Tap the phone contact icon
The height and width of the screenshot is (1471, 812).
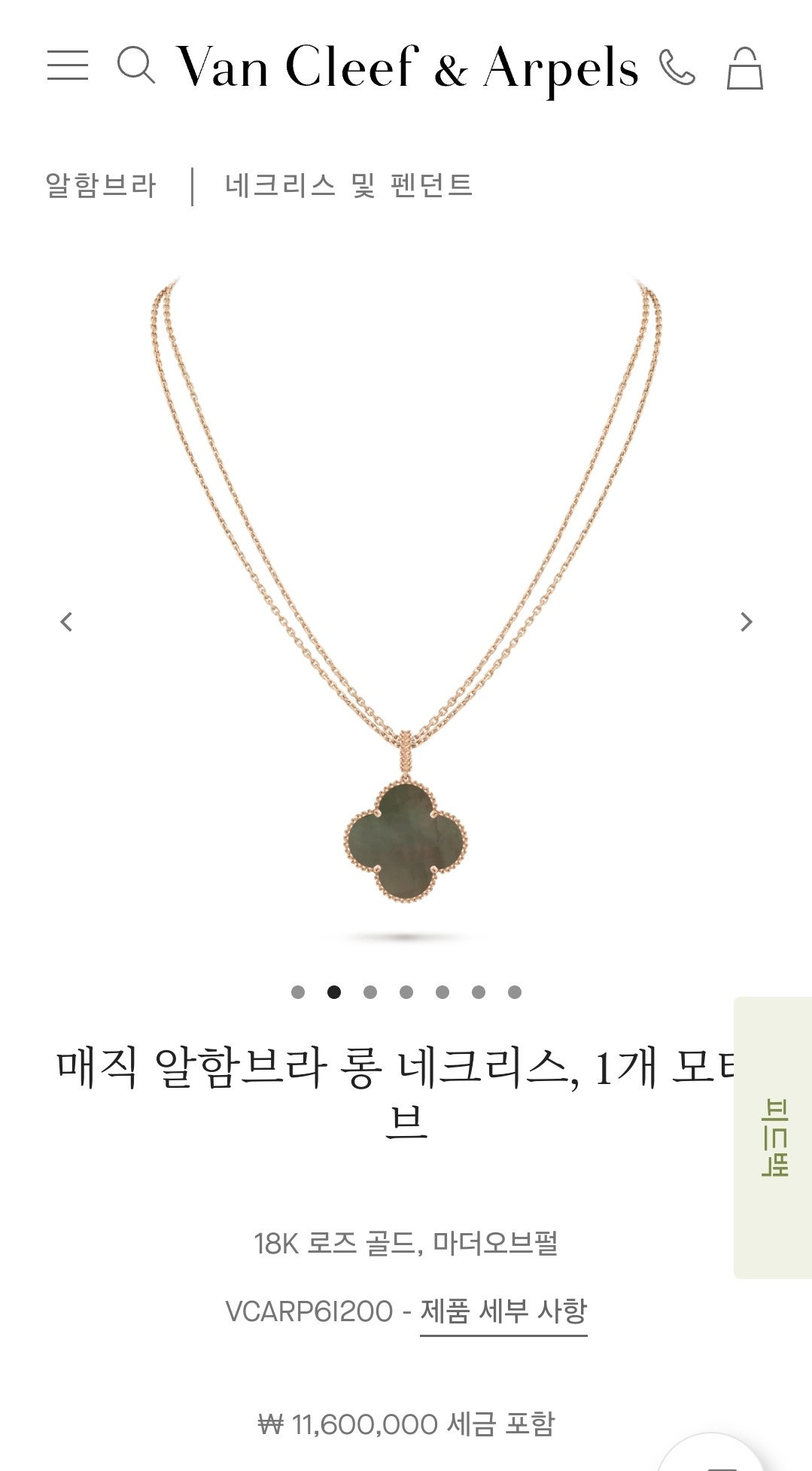[677, 68]
